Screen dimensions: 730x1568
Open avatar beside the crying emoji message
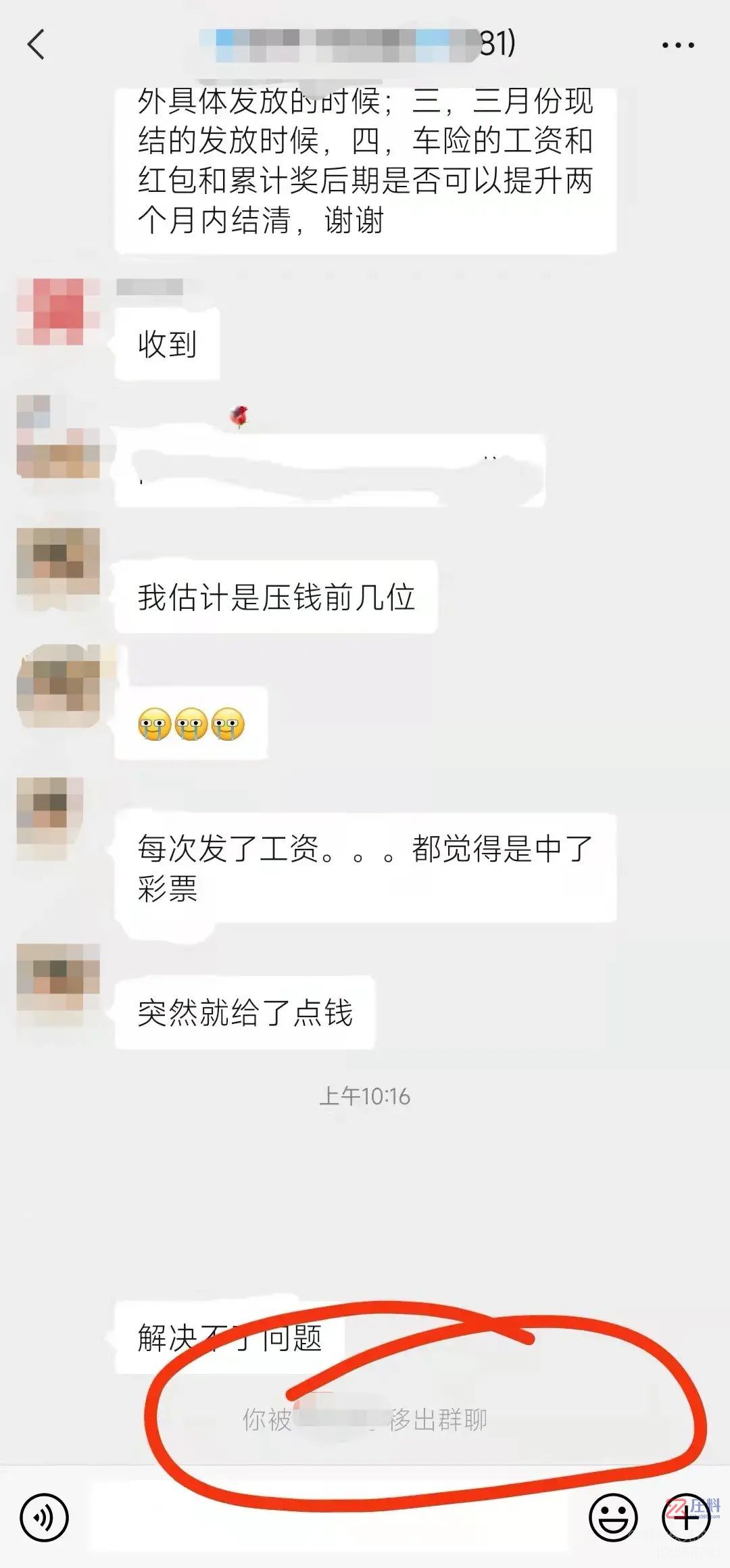[x=58, y=686]
